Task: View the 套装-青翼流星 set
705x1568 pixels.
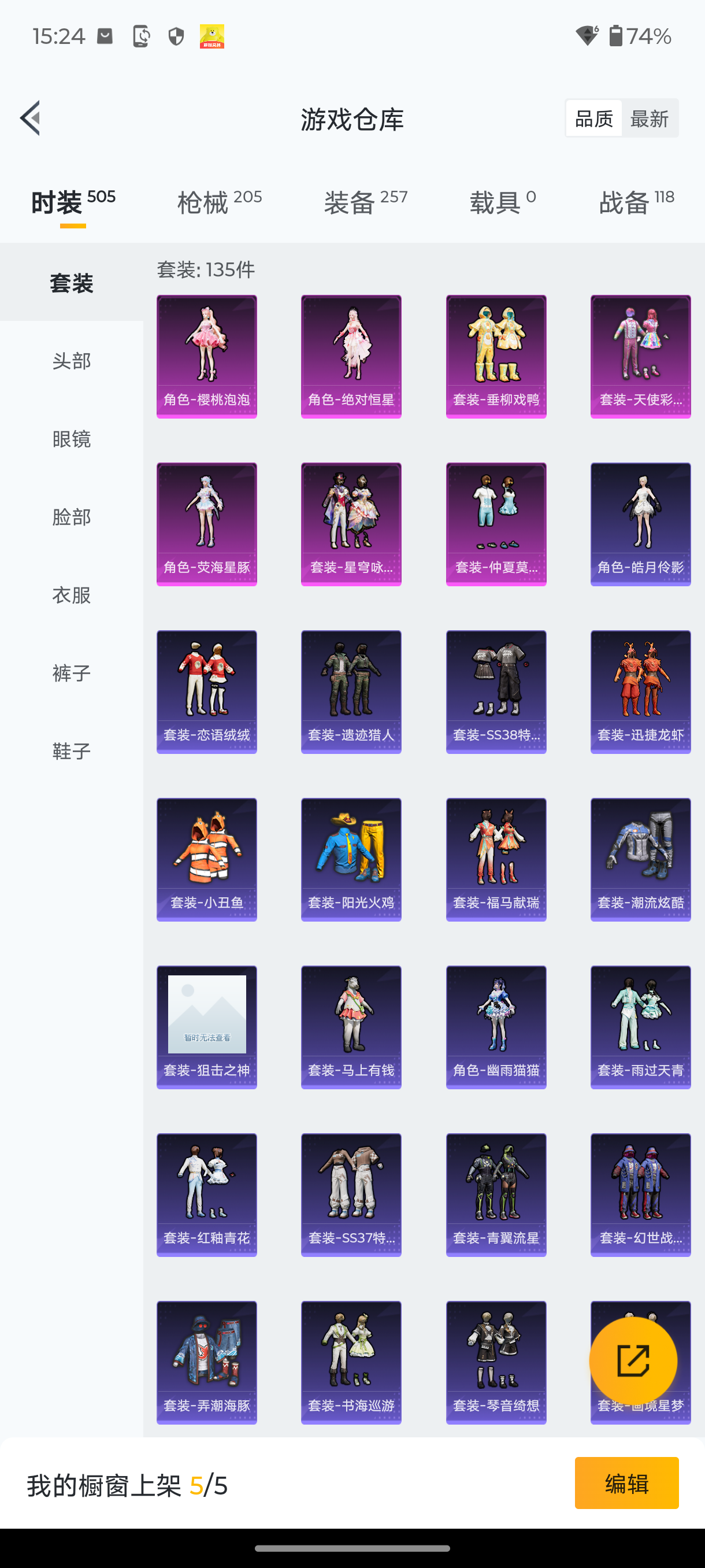Action: coord(496,1195)
